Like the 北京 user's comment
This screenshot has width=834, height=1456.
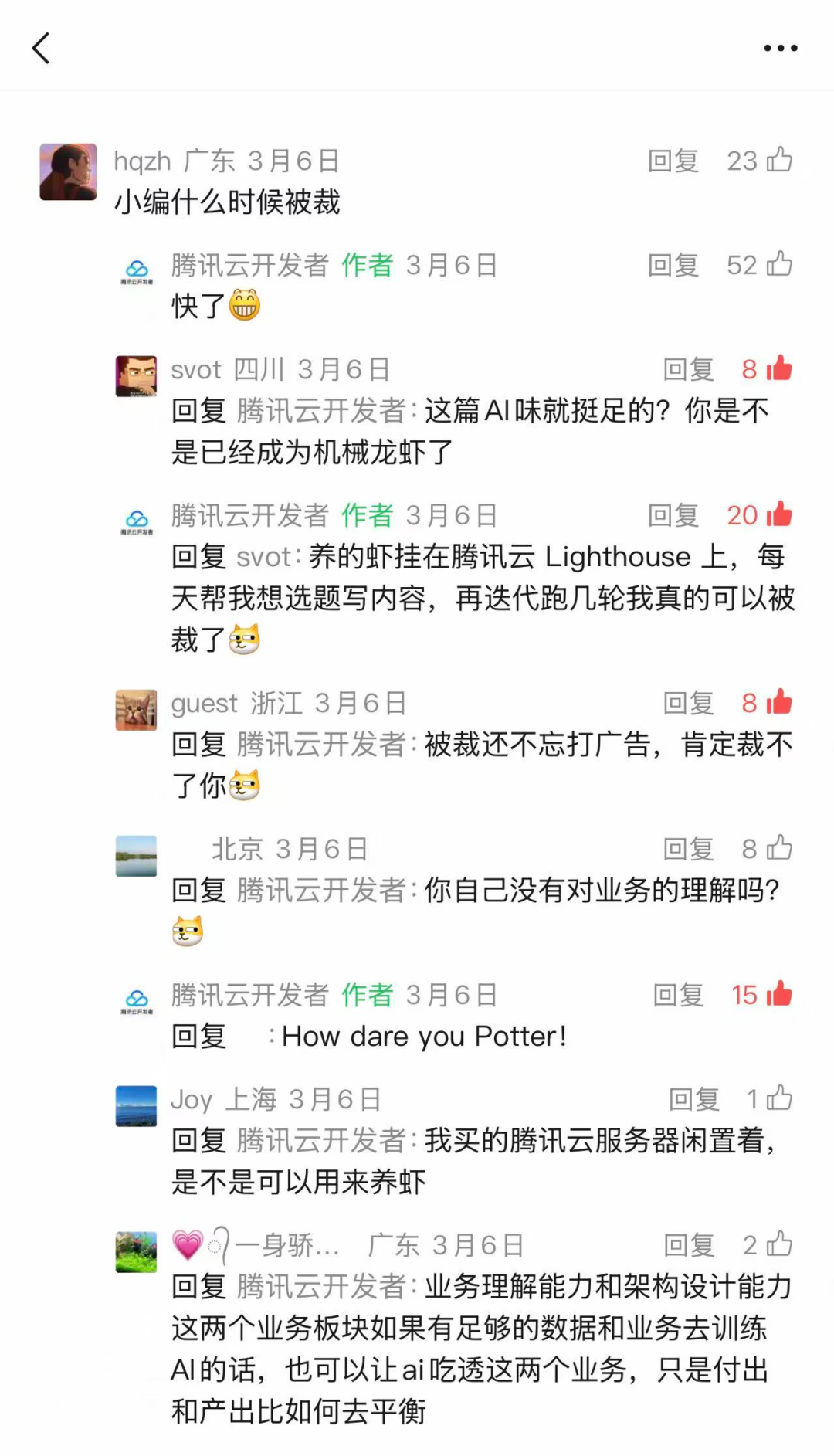tap(779, 848)
